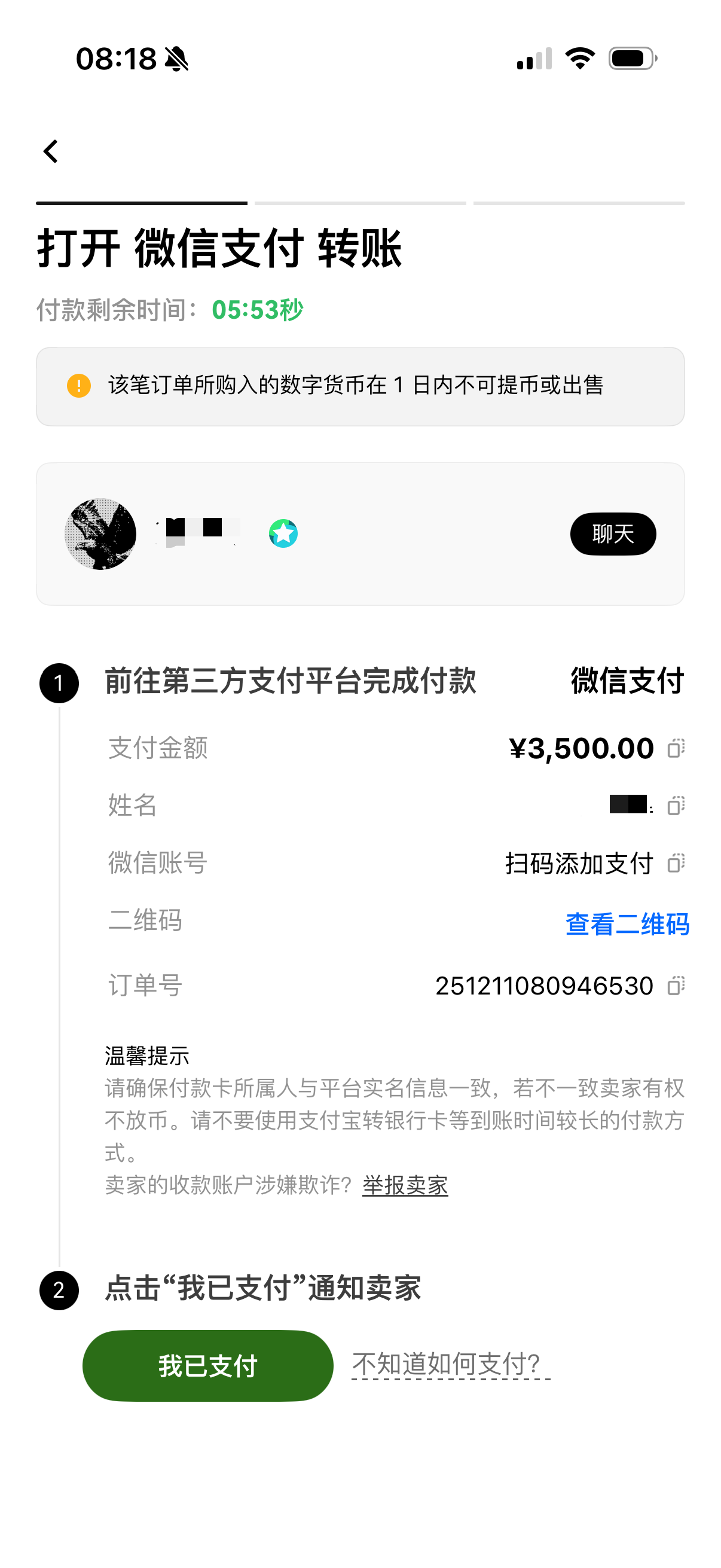This screenshot has height=1568, width=721.
Task: Select the first progress segment at top
Action: pos(141,203)
